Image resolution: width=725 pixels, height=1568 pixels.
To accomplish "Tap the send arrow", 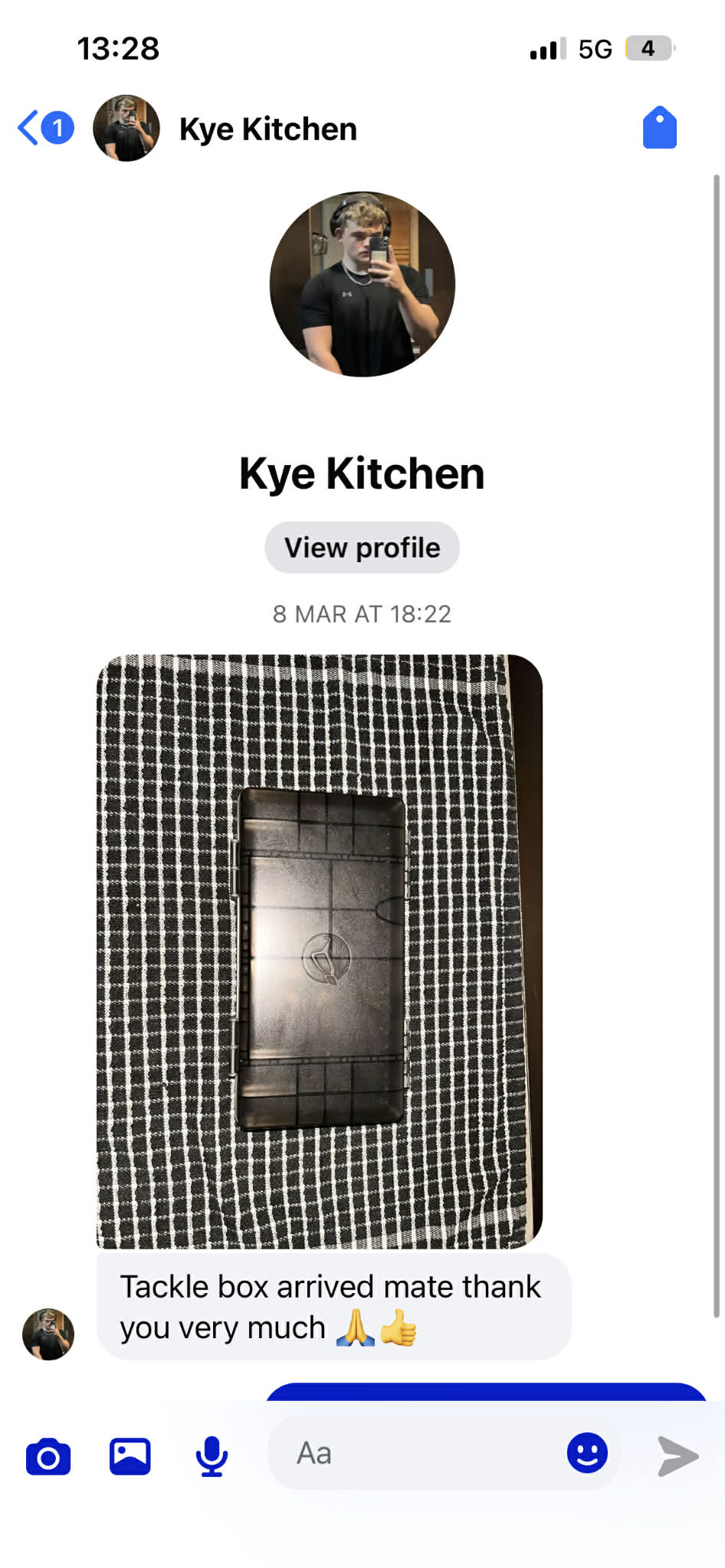I will click(x=677, y=1455).
